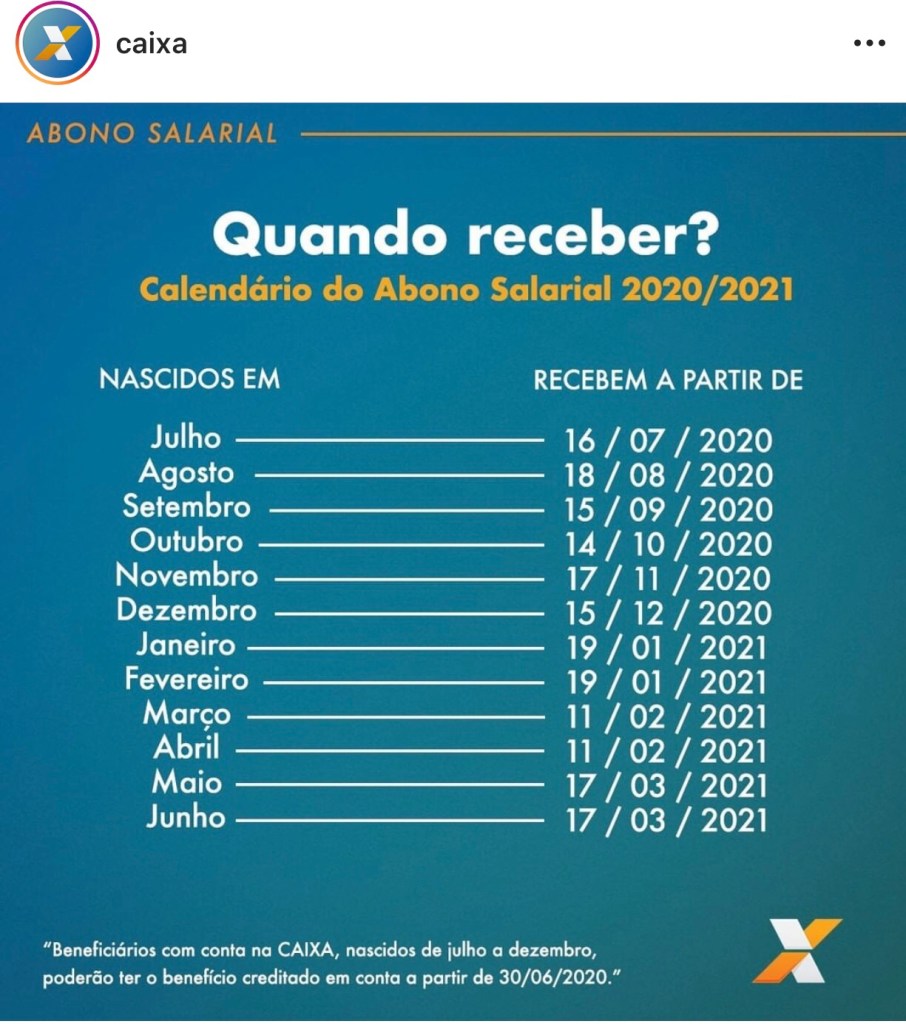Screen dimensions: 906x1024
Task: Open the post's three-dot overflow menu
Action: 868,44
